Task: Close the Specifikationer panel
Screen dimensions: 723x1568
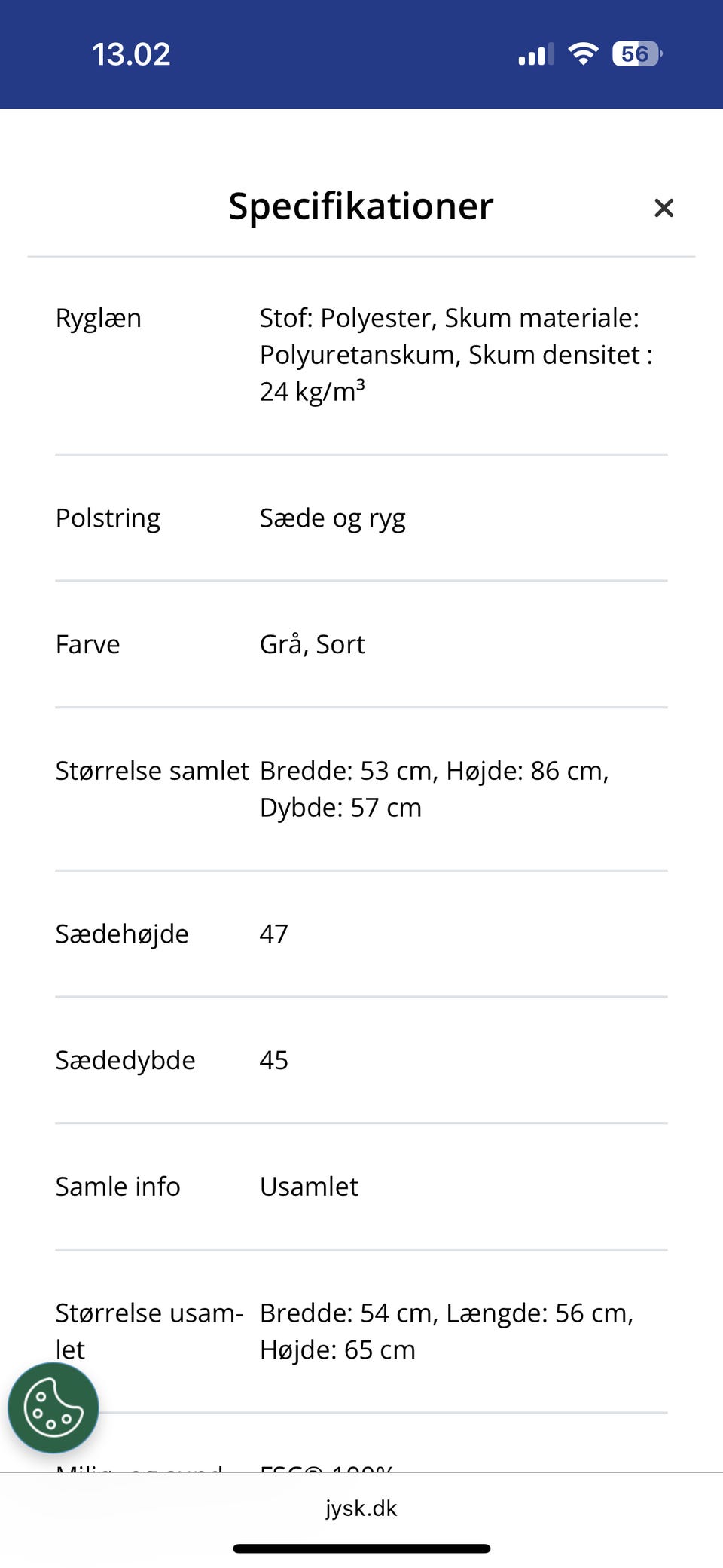Action: click(x=664, y=208)
